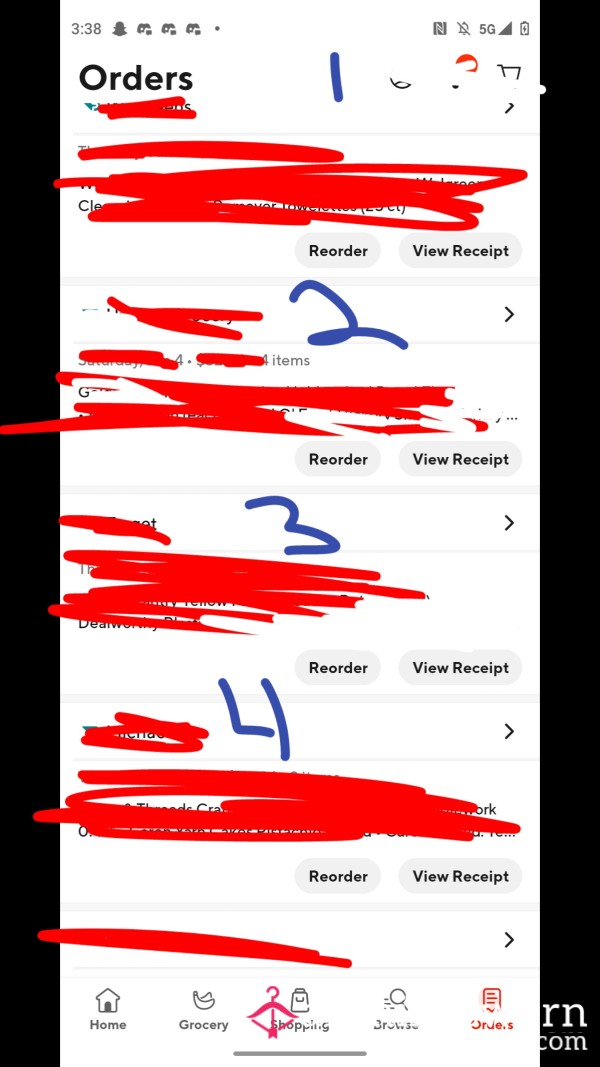Image resolution: width=600 pixels, height=1067 pixels.
Task: Reorder the Dealworthy order
Action: (338, 667)
